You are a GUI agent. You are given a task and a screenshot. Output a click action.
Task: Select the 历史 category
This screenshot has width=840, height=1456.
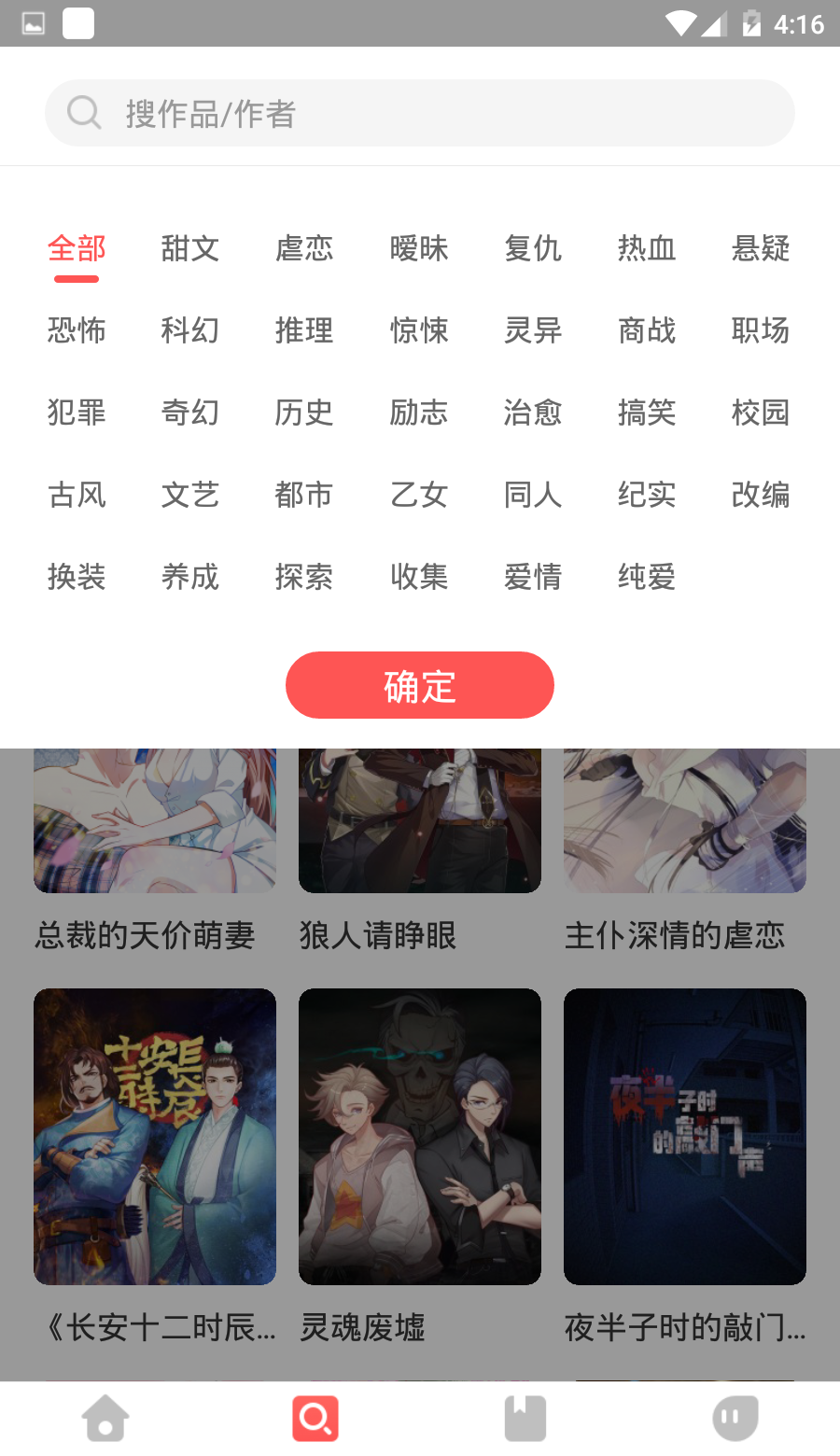point(304,413)
